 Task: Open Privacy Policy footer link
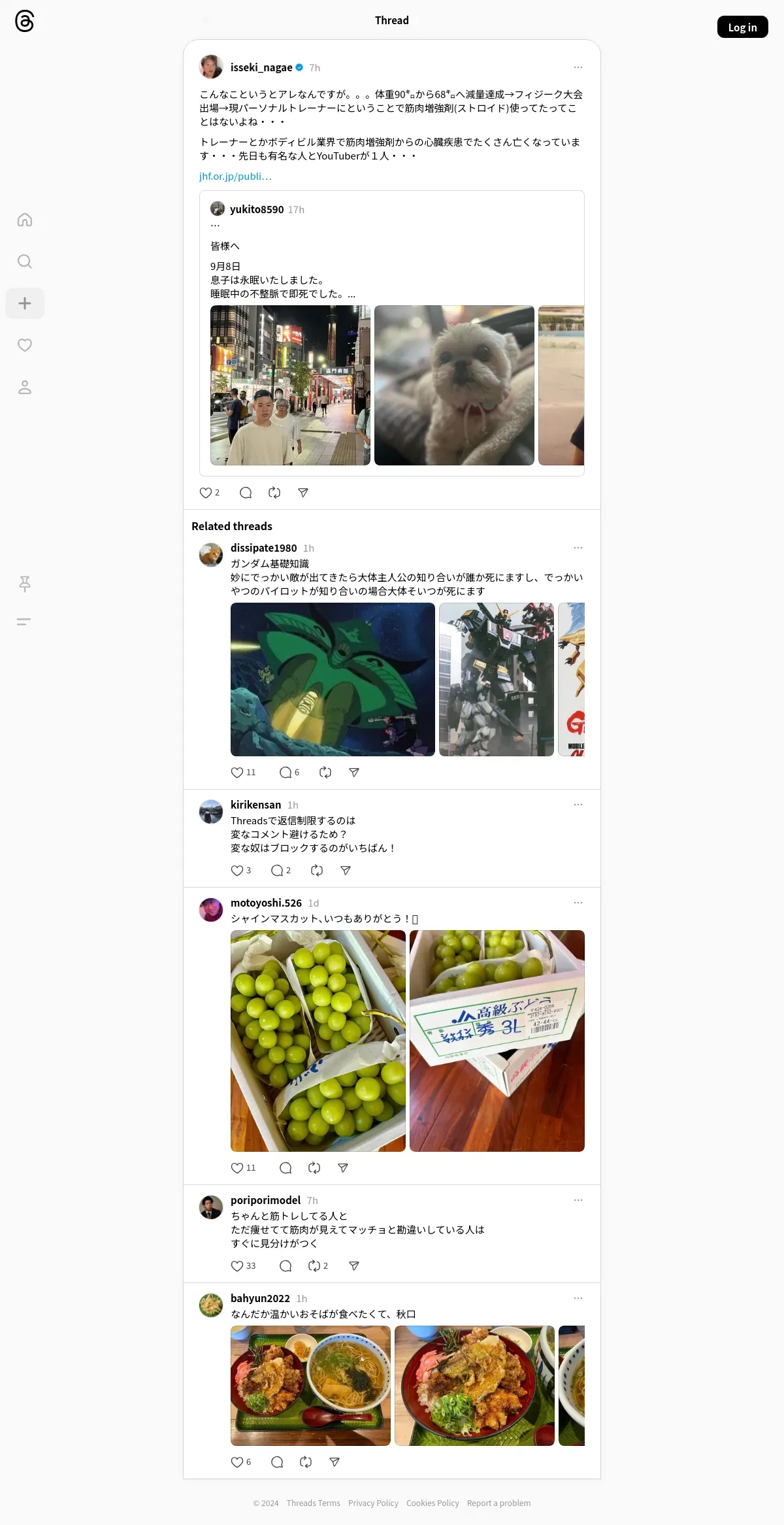[373, 1503]
